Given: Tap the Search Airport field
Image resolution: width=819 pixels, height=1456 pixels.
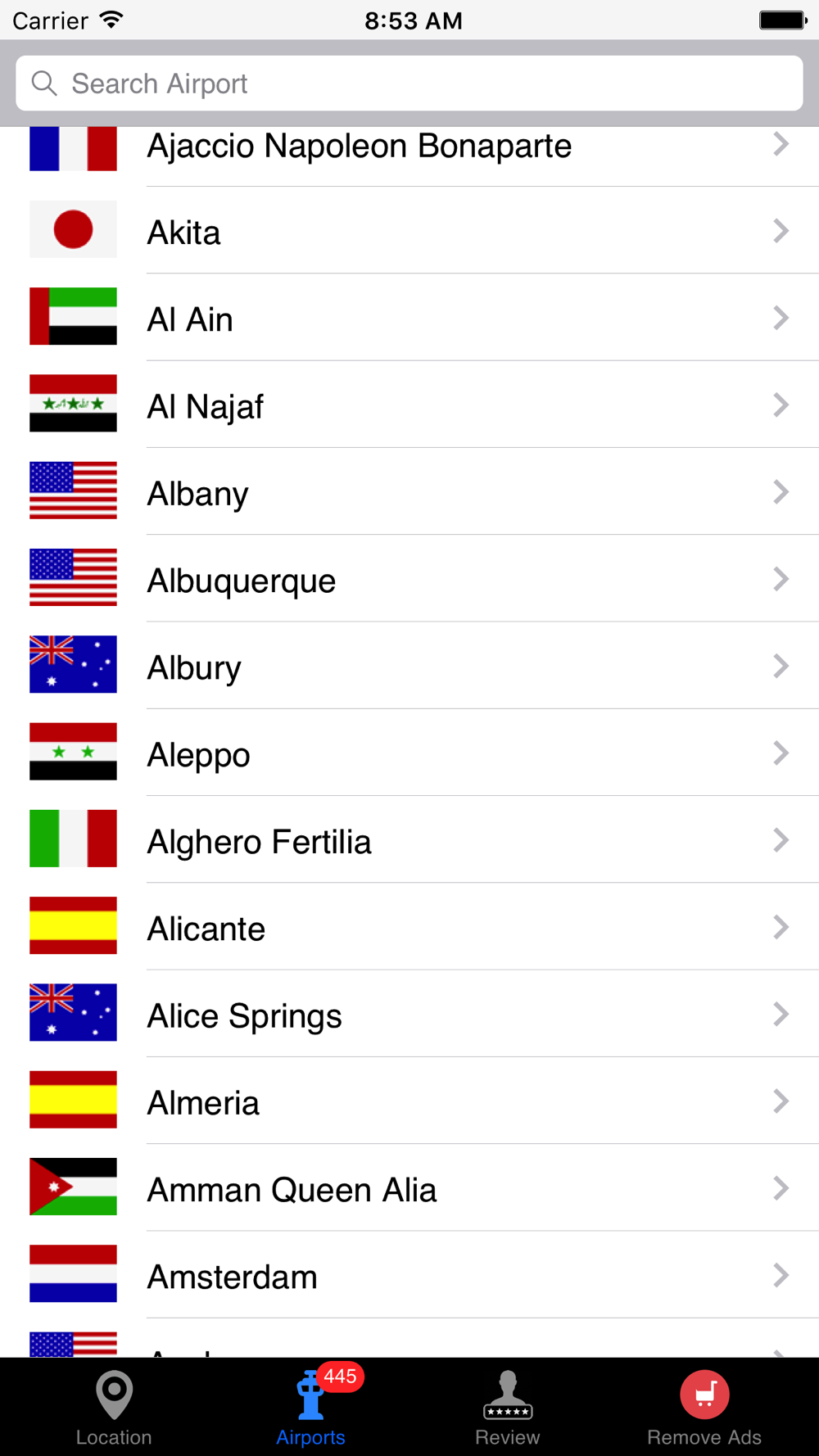Looking at the screenshot, I should point(409,84).
